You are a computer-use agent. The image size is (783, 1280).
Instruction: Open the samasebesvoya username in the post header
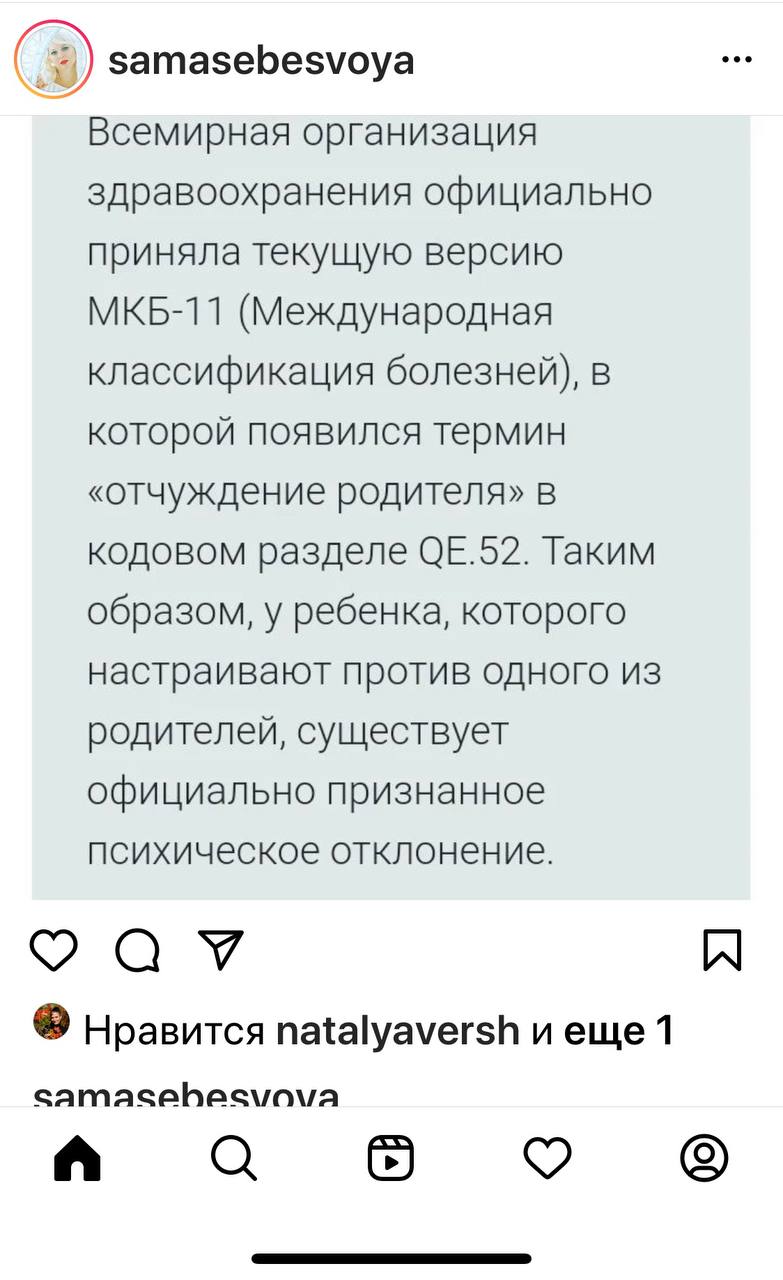coord(260,61)
